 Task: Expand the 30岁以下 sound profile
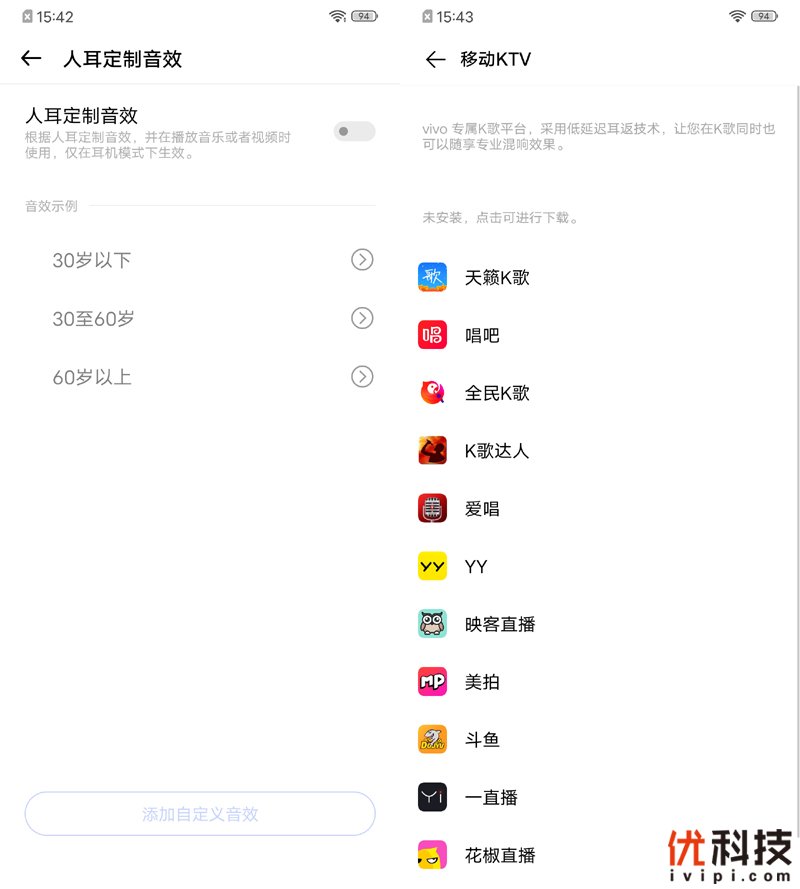point(362,259)
